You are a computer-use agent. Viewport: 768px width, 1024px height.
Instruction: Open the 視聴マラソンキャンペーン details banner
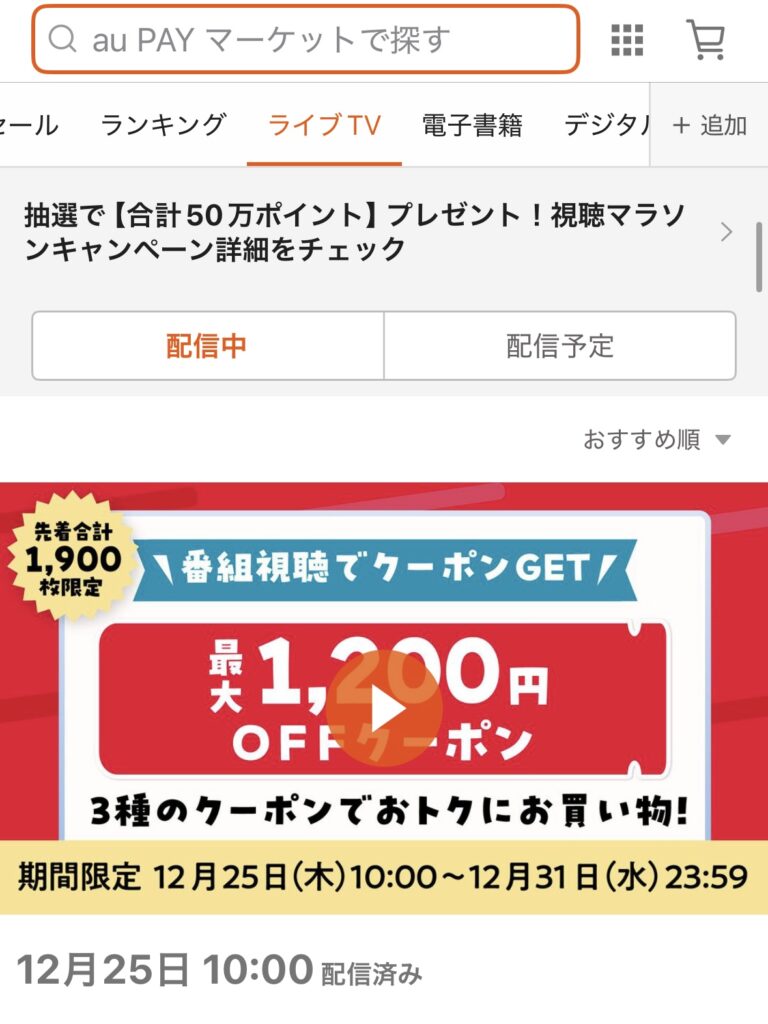(380, 232)
